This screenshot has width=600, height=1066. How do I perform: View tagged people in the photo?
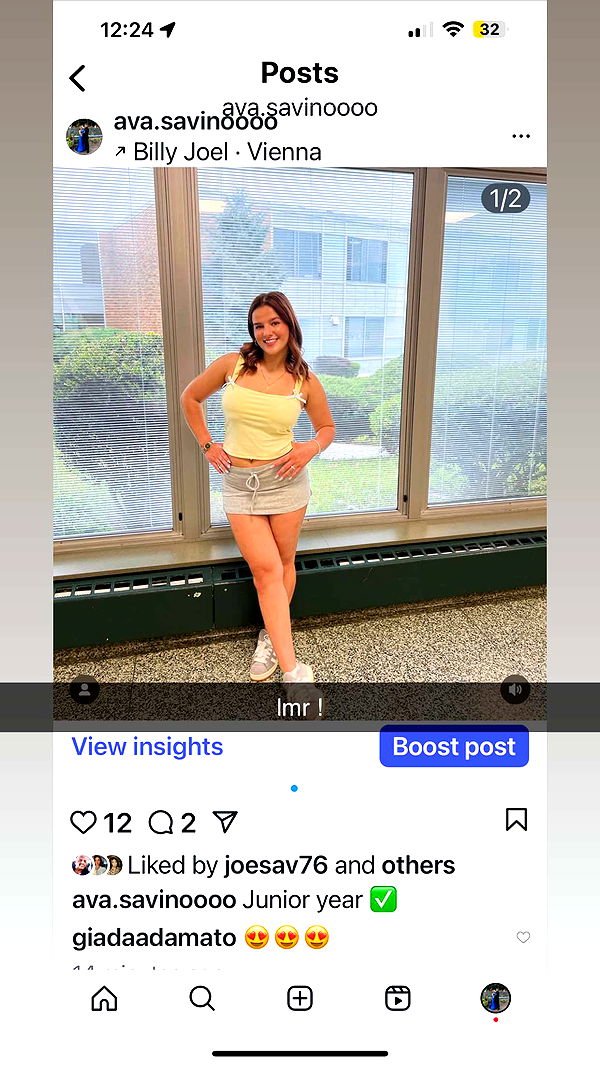[x=84, y=690]
